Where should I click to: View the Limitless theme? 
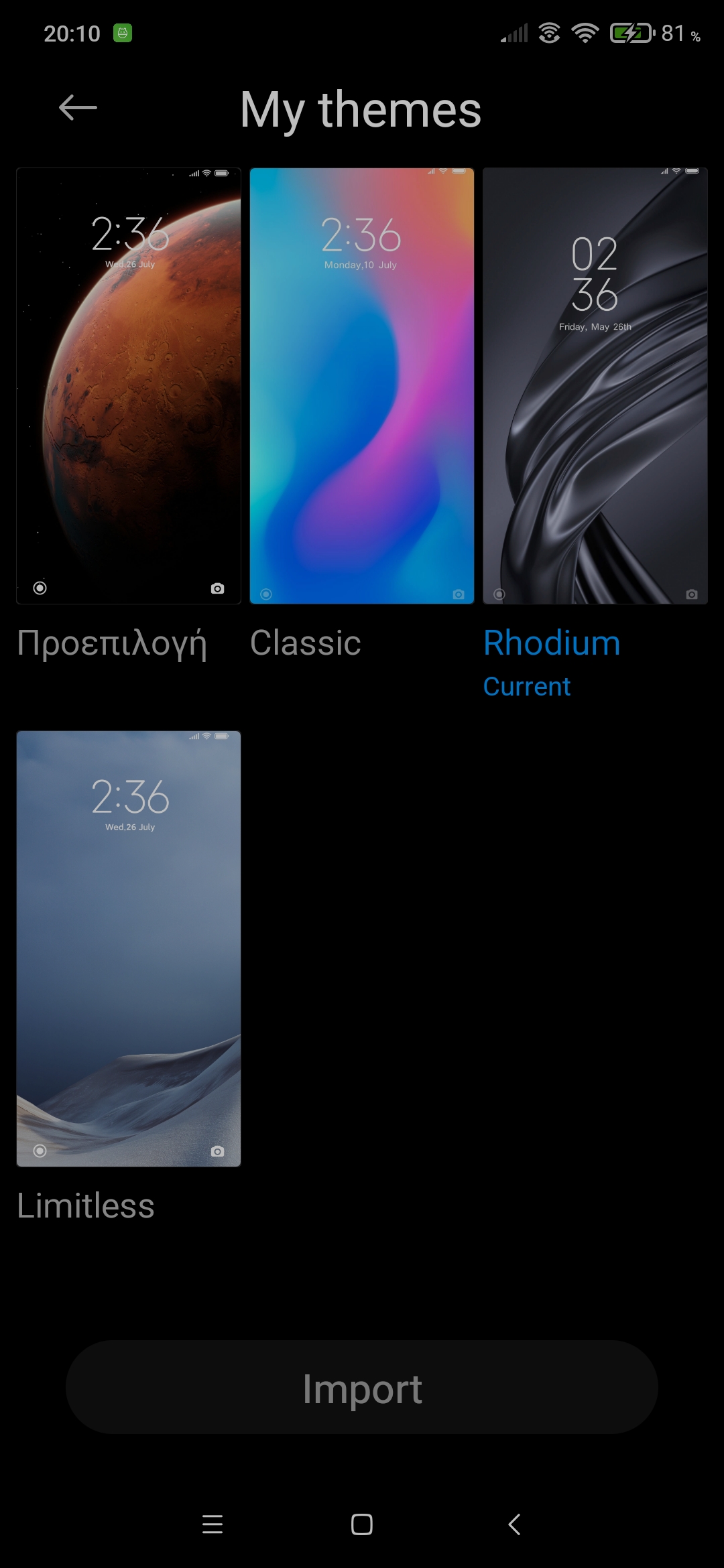coord(129,949)
